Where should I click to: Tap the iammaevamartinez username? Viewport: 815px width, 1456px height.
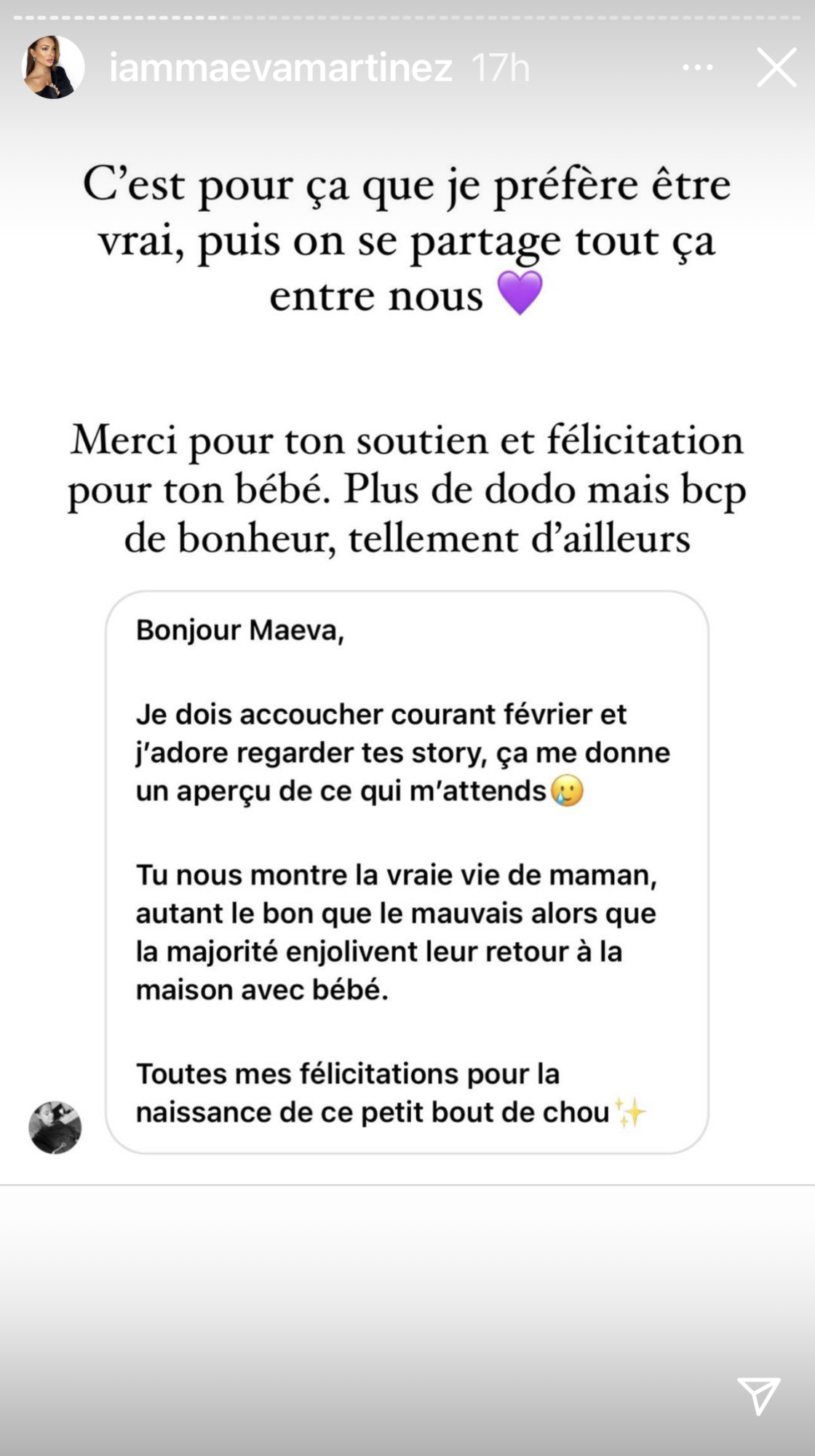coord(280,68)
